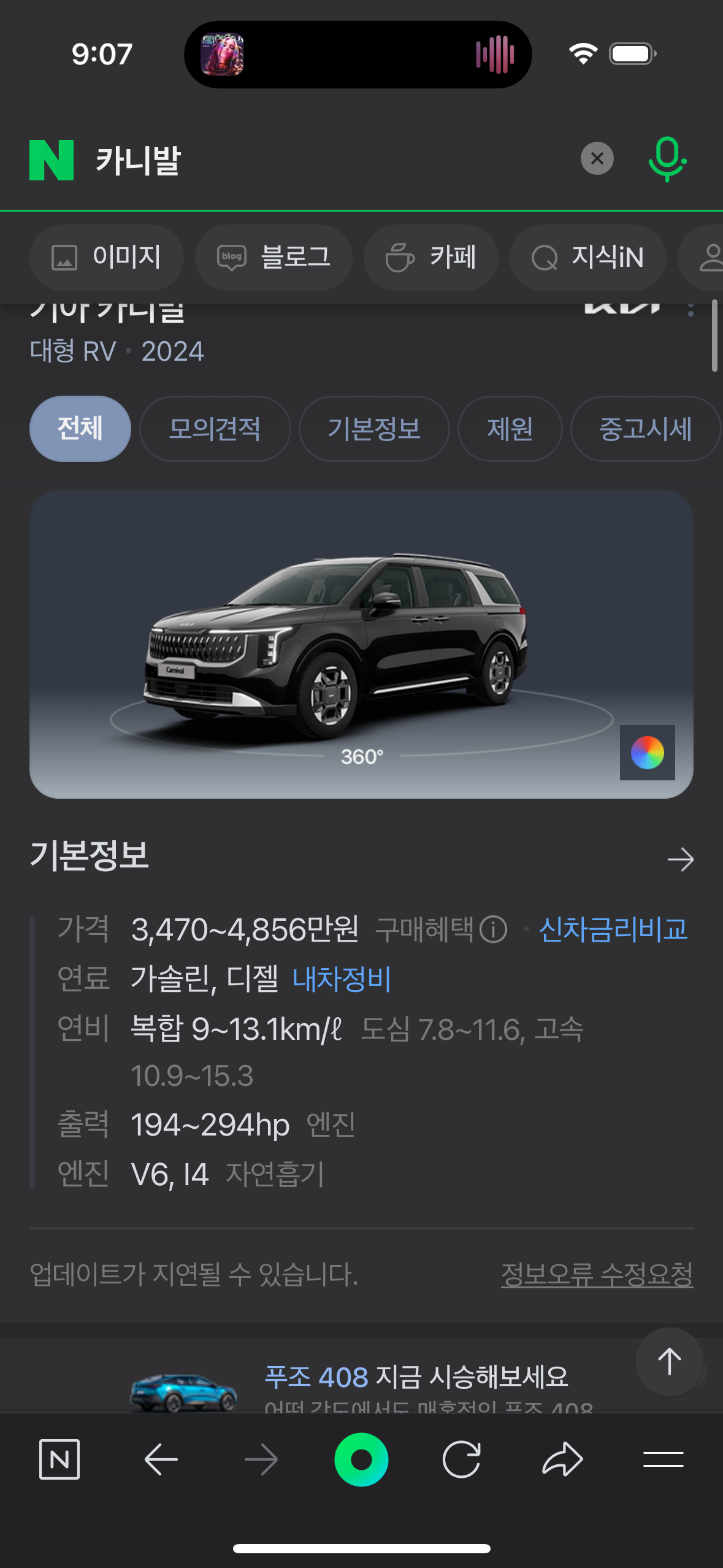The width and height of the screenshot is (723, 1568).
Task: Reload the page
Action: tap(461, 1459)
